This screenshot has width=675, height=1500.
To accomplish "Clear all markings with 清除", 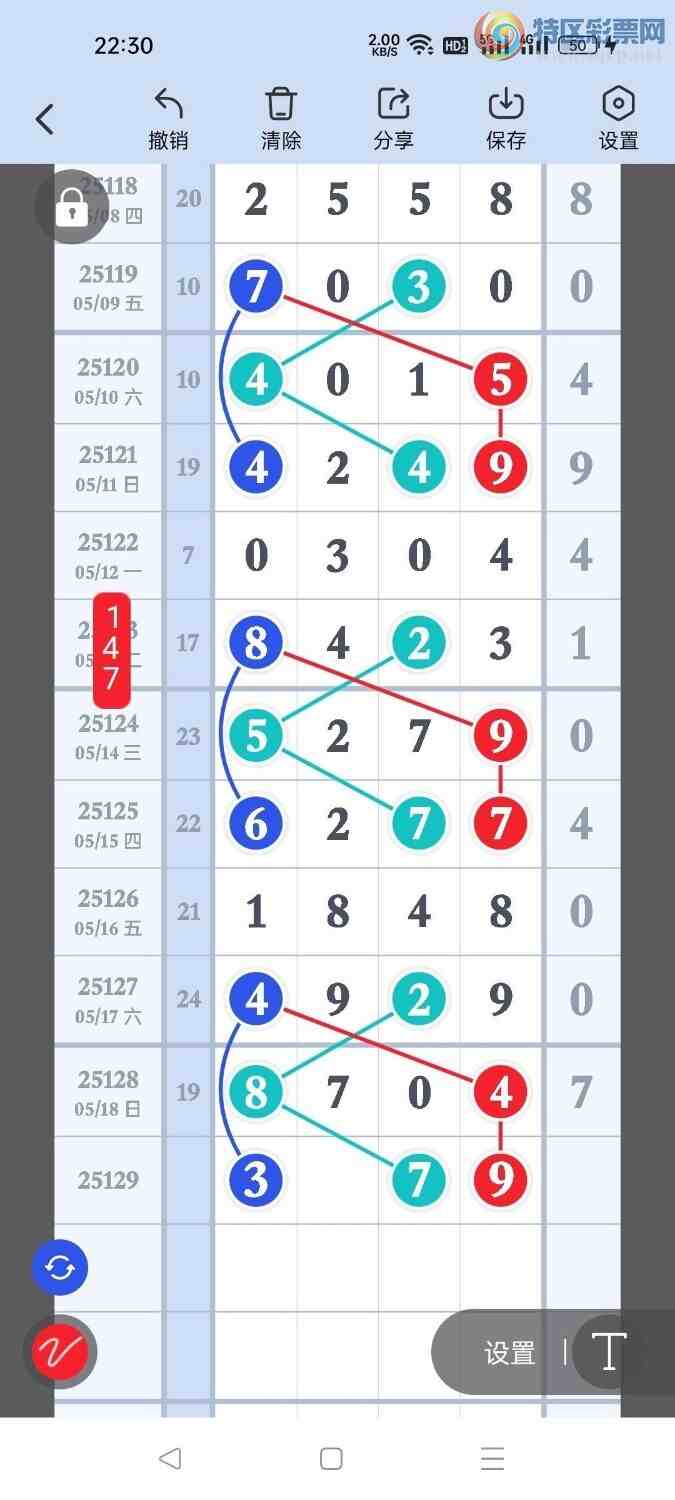I will point(281,119).
